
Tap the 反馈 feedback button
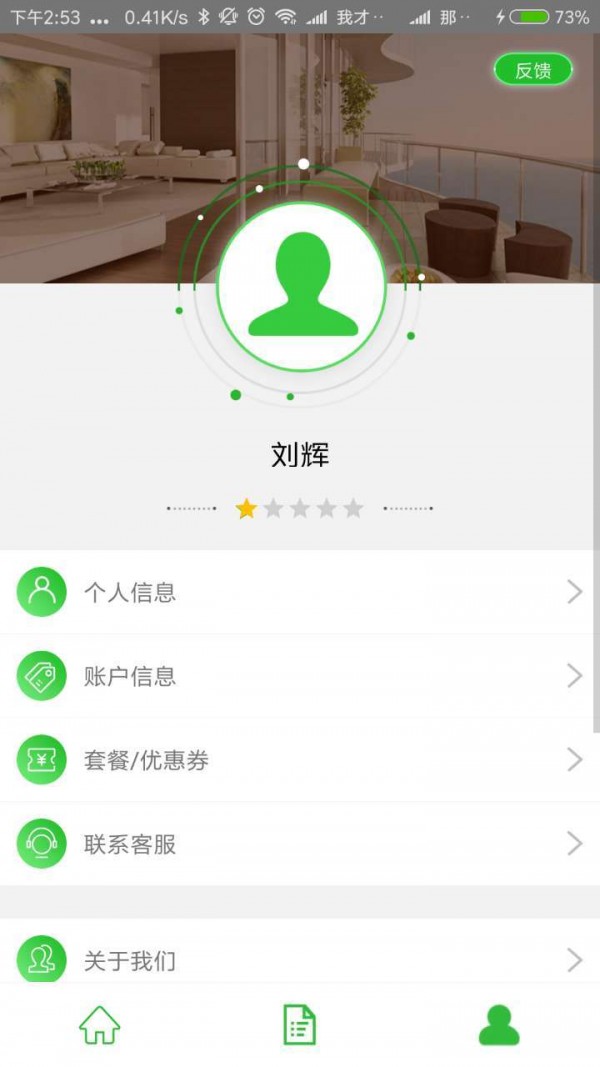tap(533, 70)
